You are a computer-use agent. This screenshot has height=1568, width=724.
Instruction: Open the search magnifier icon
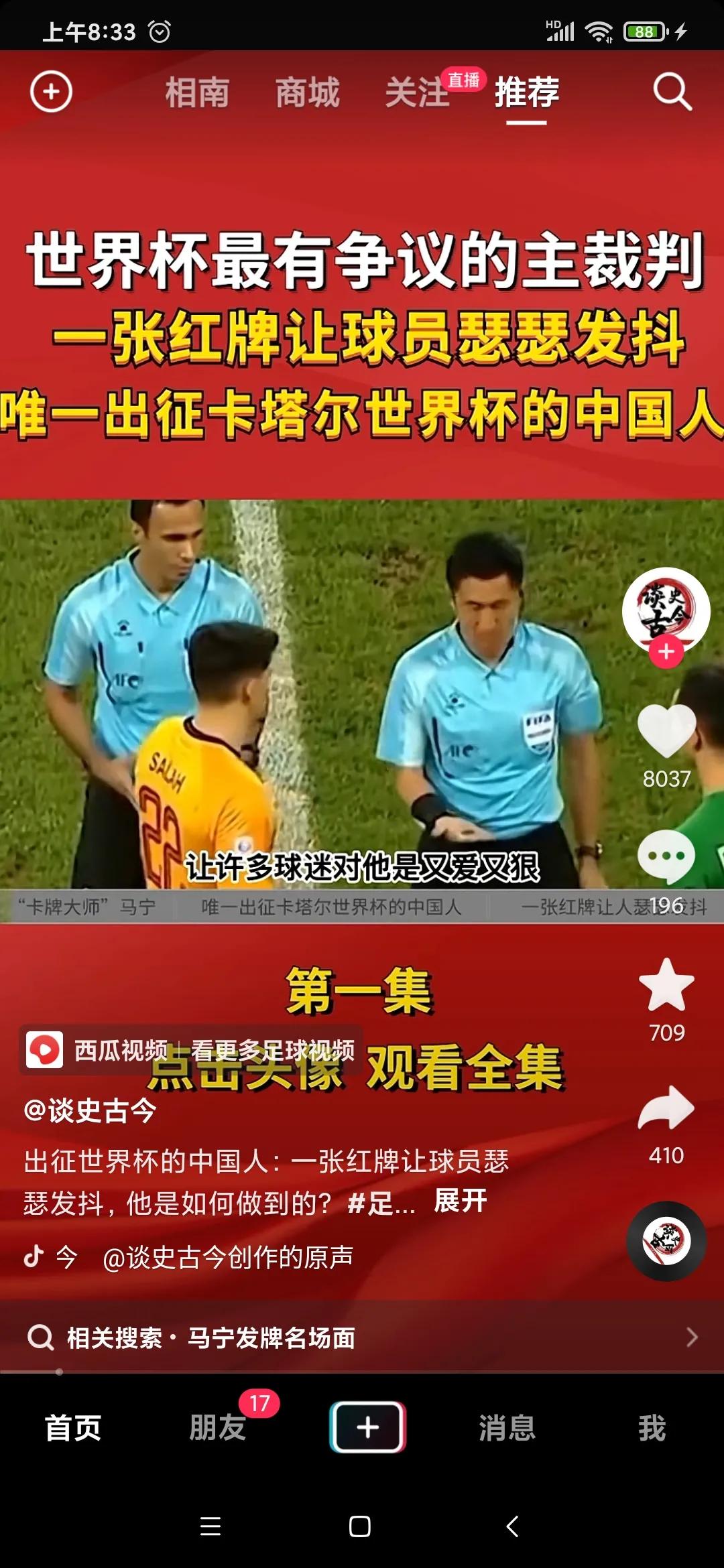(672, 92)
